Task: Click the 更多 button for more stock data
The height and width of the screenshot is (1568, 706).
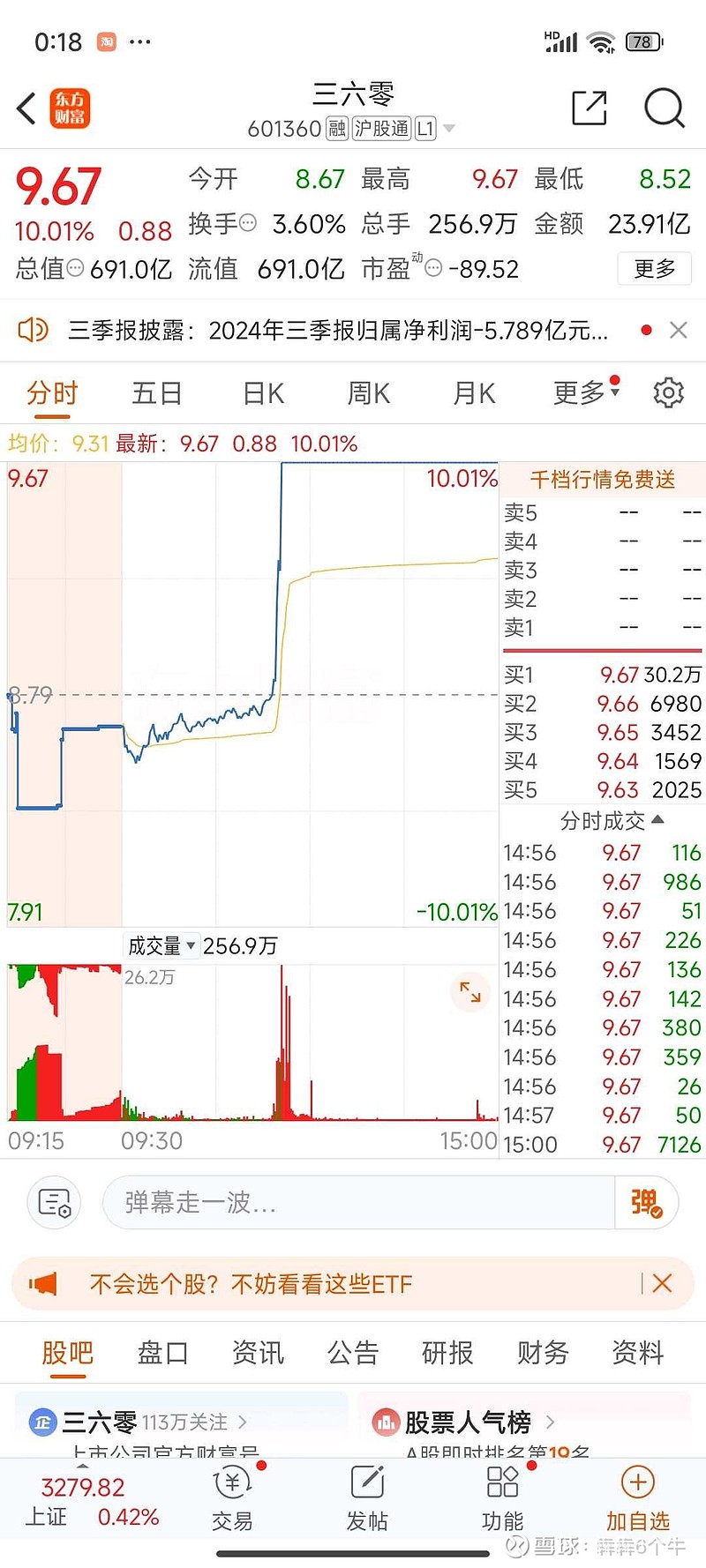Action: (653, 268)
